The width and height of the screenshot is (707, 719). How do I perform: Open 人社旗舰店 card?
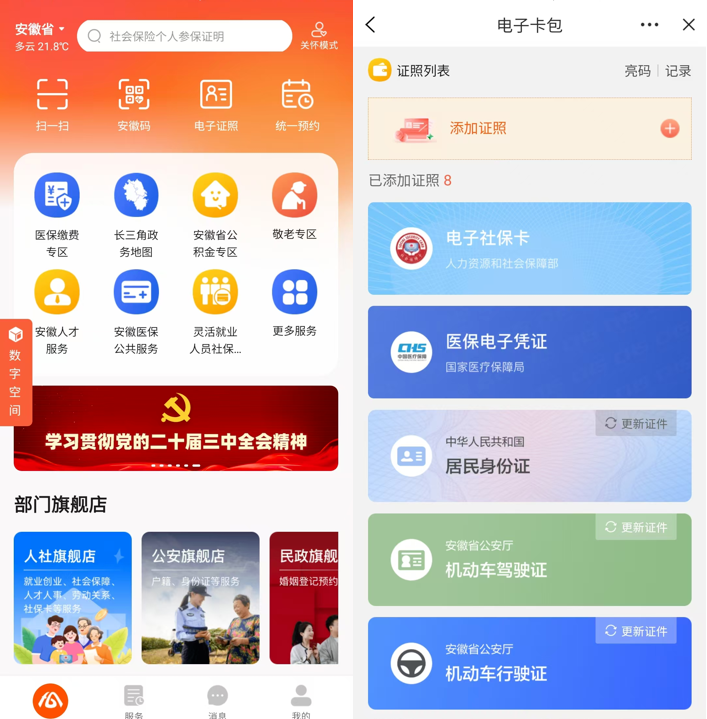(x=73, y=597)
